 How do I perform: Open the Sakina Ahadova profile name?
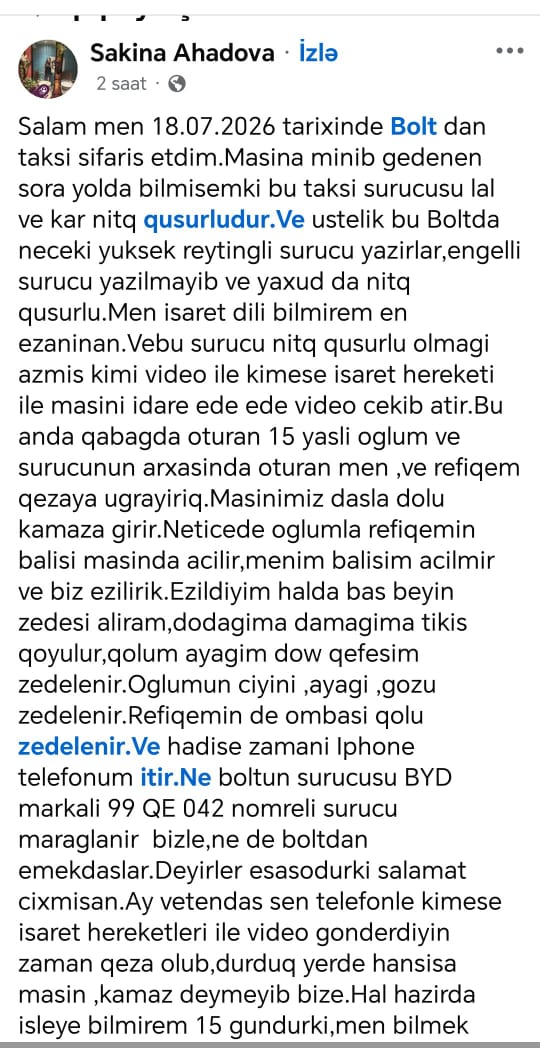tap(182, 54)
